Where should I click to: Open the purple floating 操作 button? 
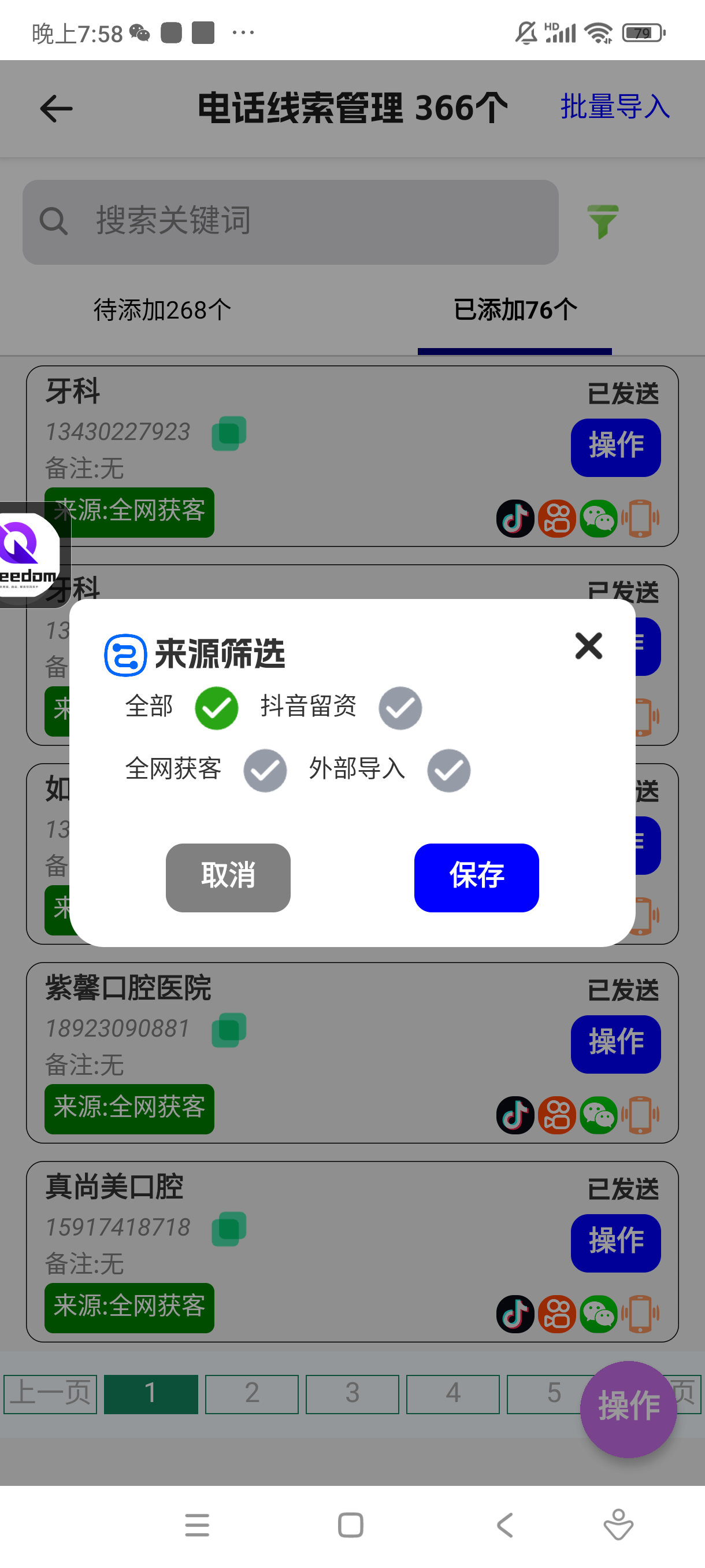pos(628,1408)
